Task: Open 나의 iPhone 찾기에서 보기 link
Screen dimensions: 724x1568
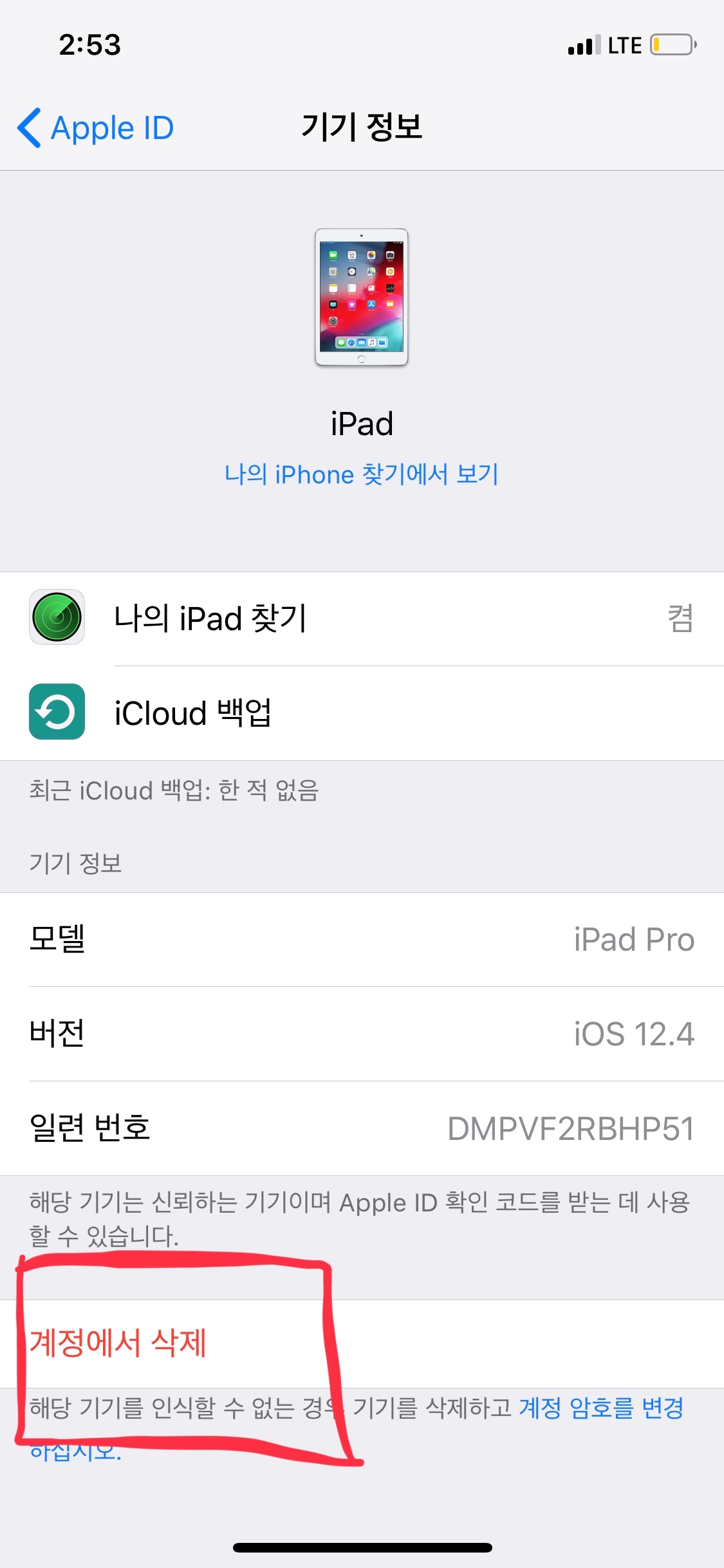Action: (362, 474)
